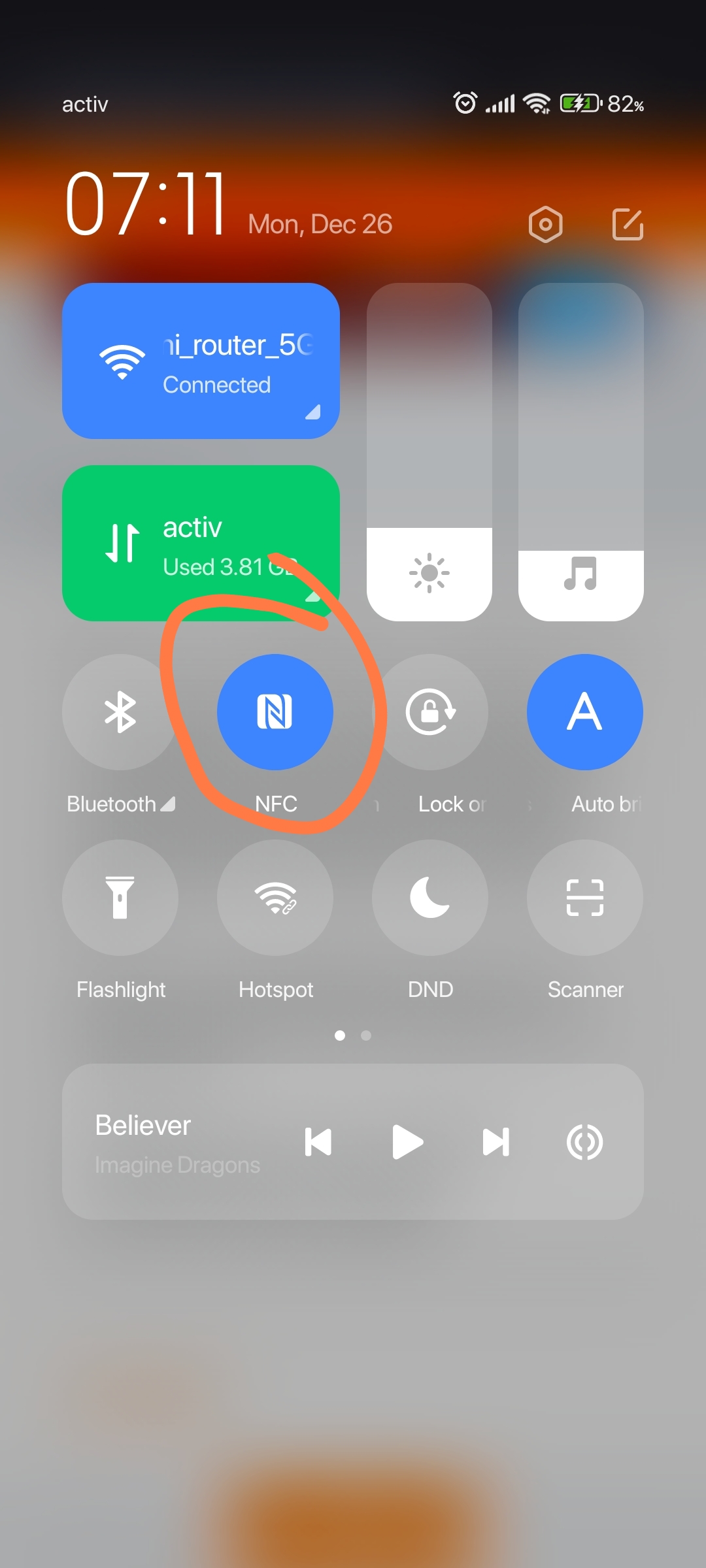Edit the control center tiles

point(628,225)
